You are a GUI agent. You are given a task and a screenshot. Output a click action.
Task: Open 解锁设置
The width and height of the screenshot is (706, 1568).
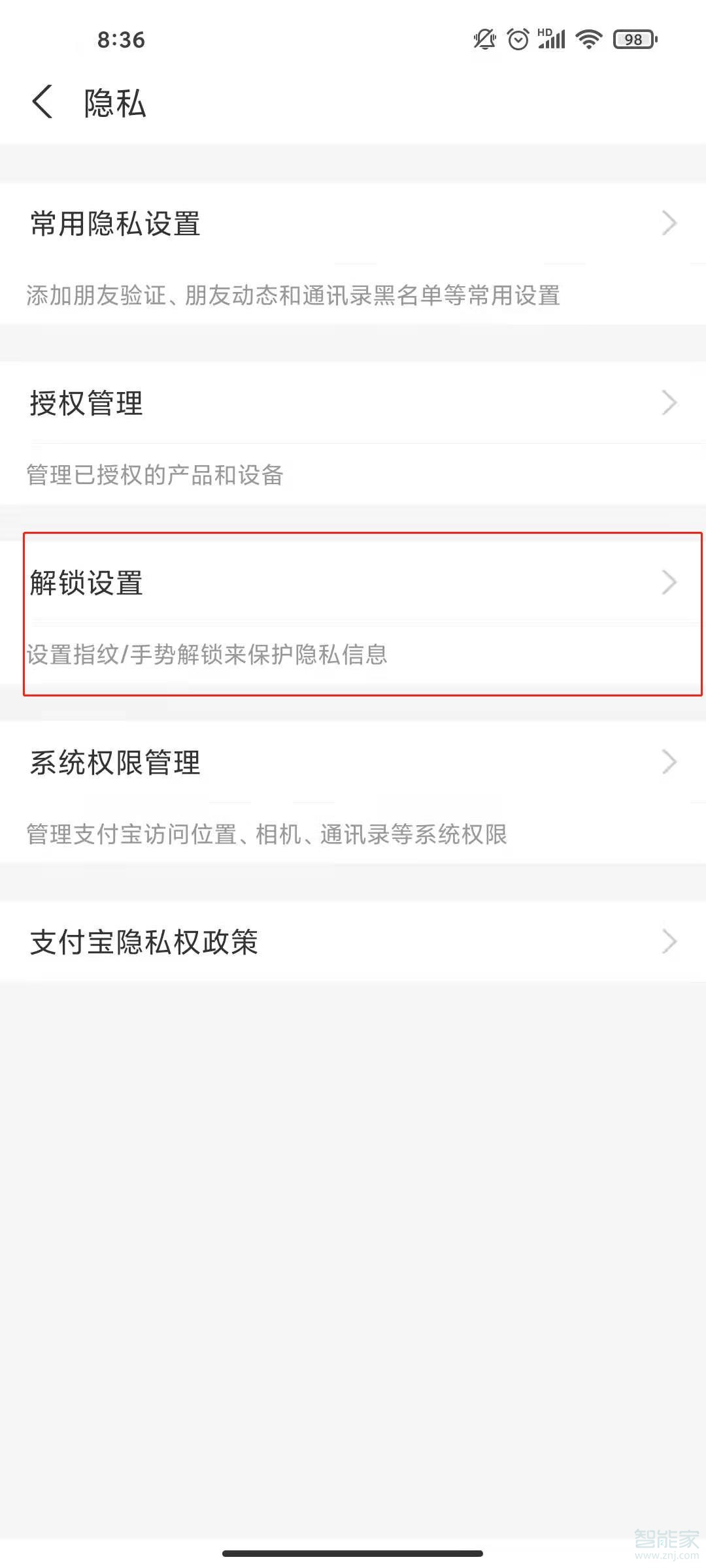click(353, 583)
